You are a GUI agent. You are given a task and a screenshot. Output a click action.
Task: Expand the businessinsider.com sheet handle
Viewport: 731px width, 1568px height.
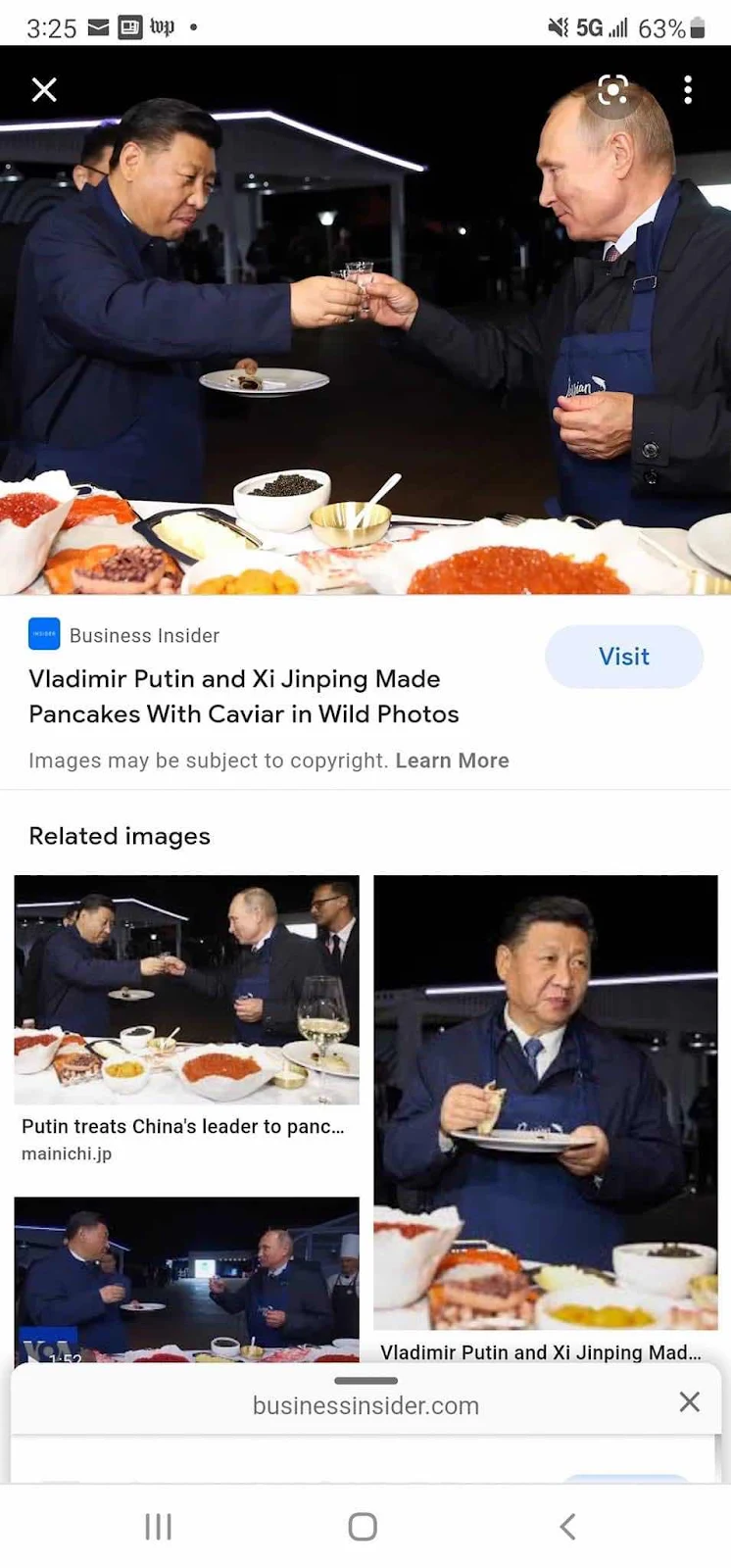pyautogui.click(x=365, y=1381)
